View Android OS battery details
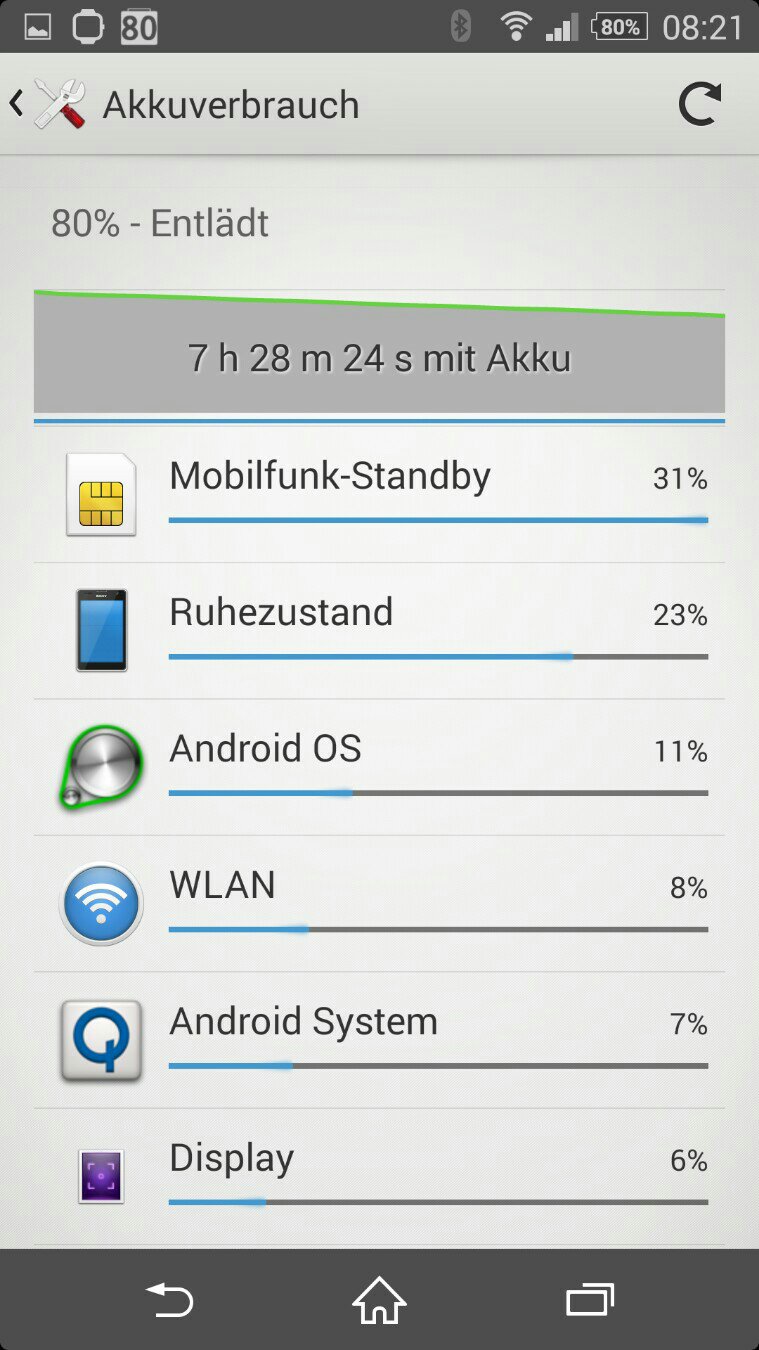Screen dimensions: 759x1350 379,767
